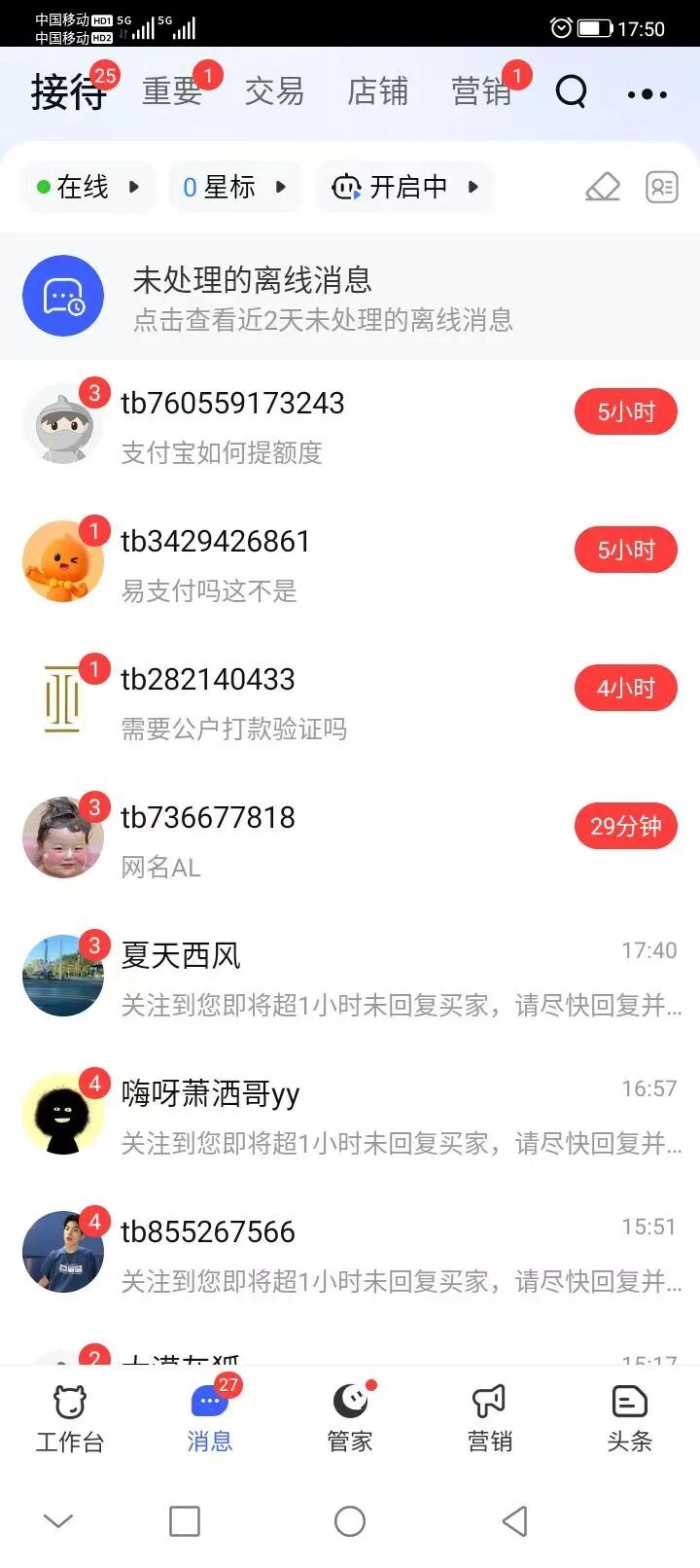700x1568 pixels.
Task: Open the search icon in the top bar
Action: tap(571, 92)
